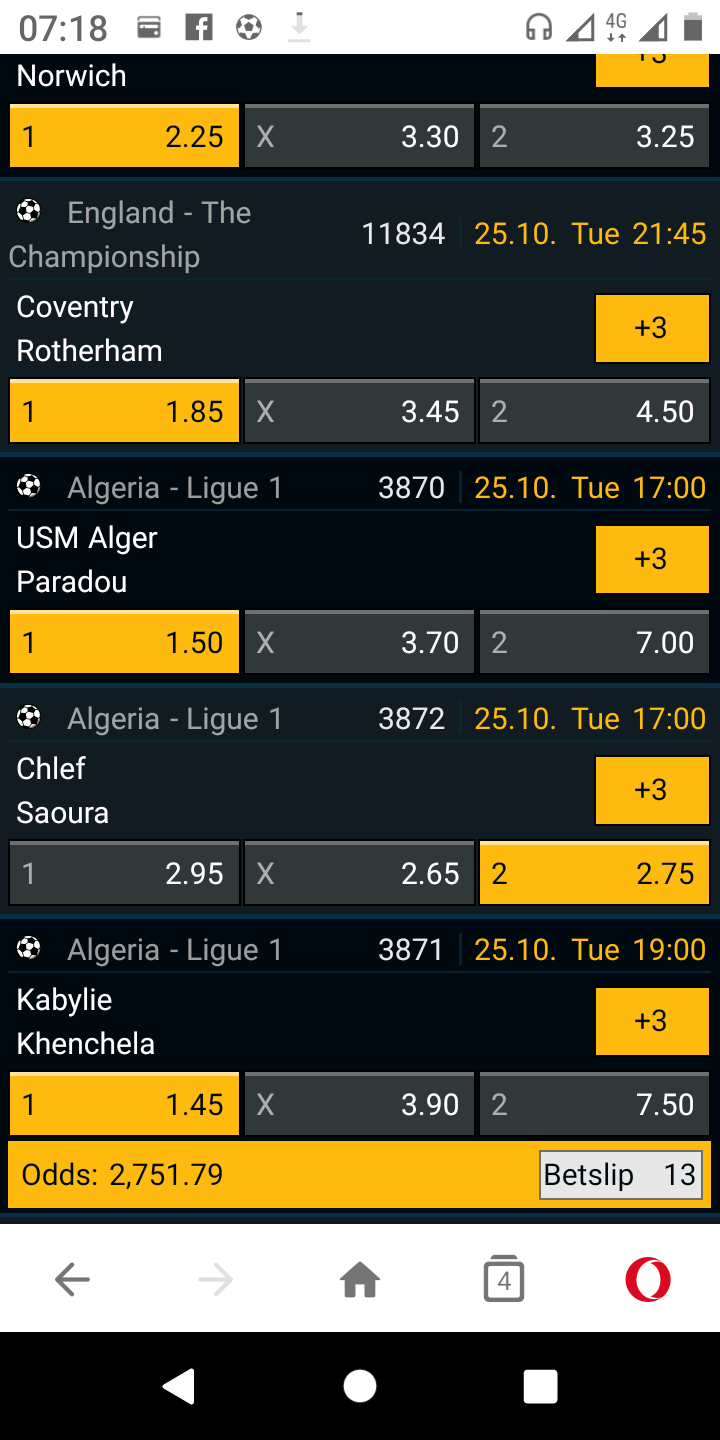Viewport: 720px width, 1440px height.
Task: Select draw odds 3.45 for Coventry vs Rotherham
Action: (x=359, y=411)
